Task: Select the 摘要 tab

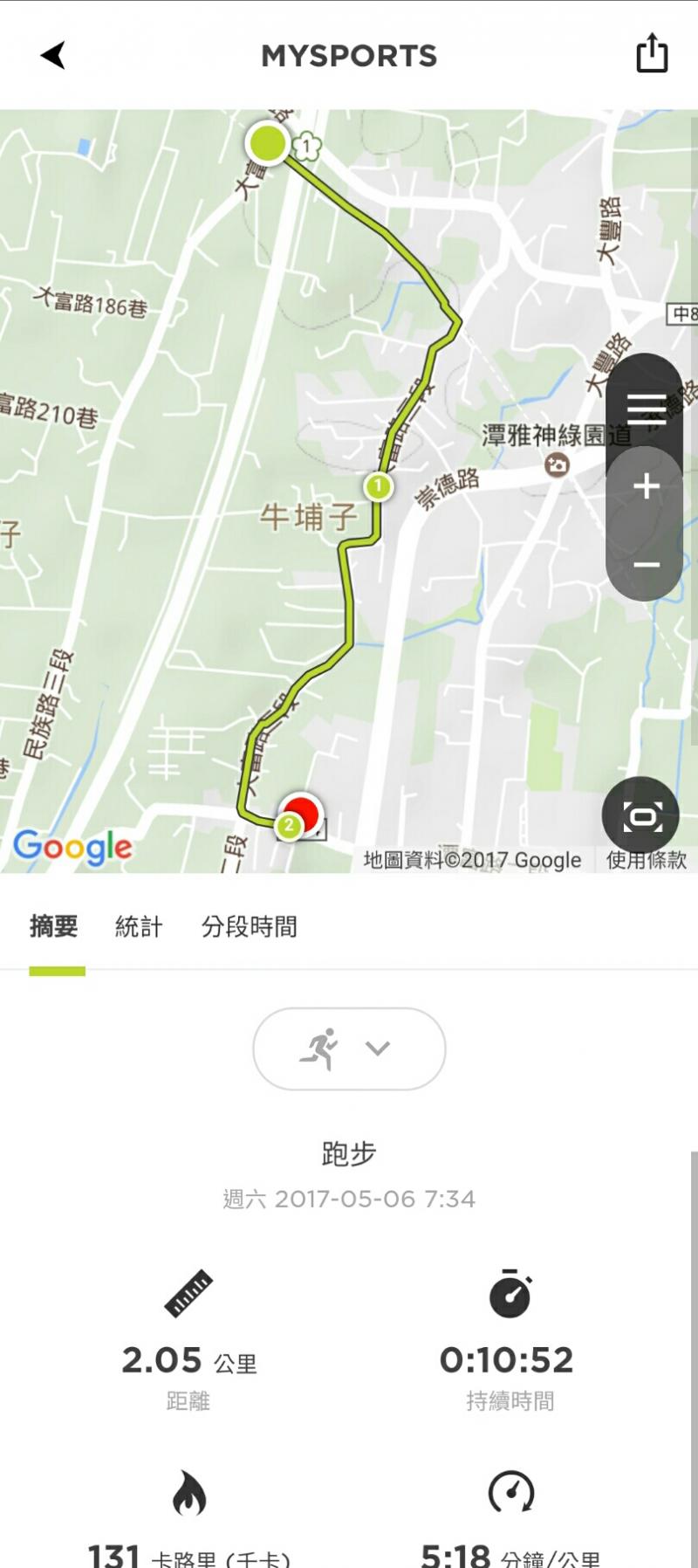Action: click(54, 926)
